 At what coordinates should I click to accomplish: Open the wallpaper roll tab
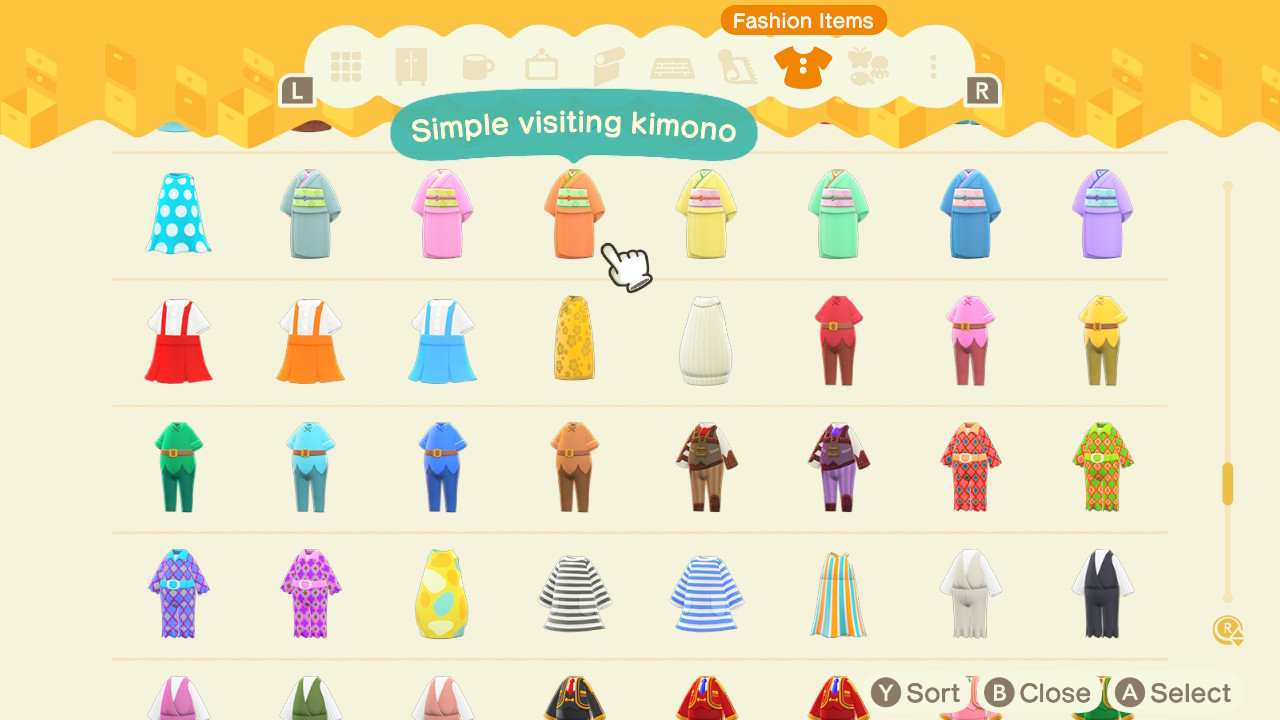click(607, 67)
